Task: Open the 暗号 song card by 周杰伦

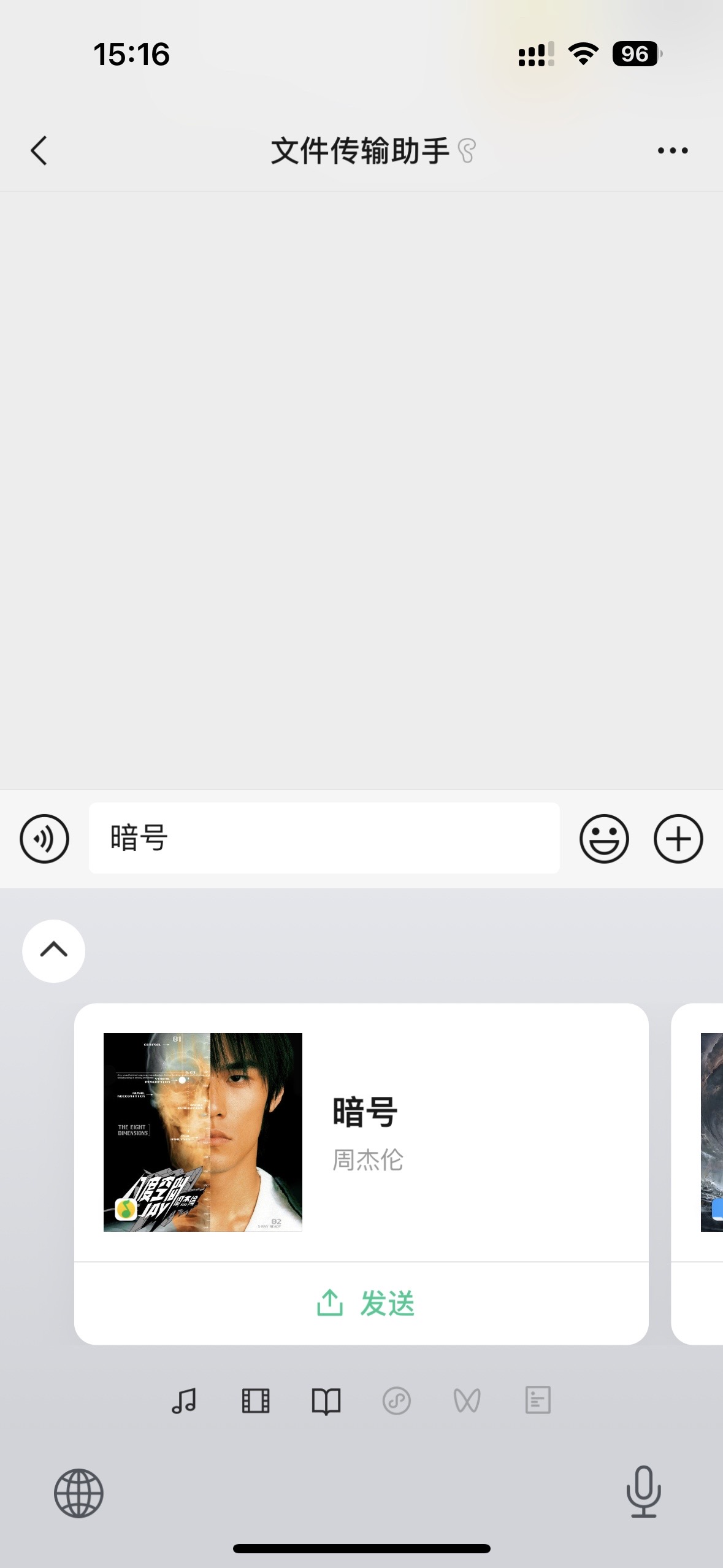Action: point(361,1132)
